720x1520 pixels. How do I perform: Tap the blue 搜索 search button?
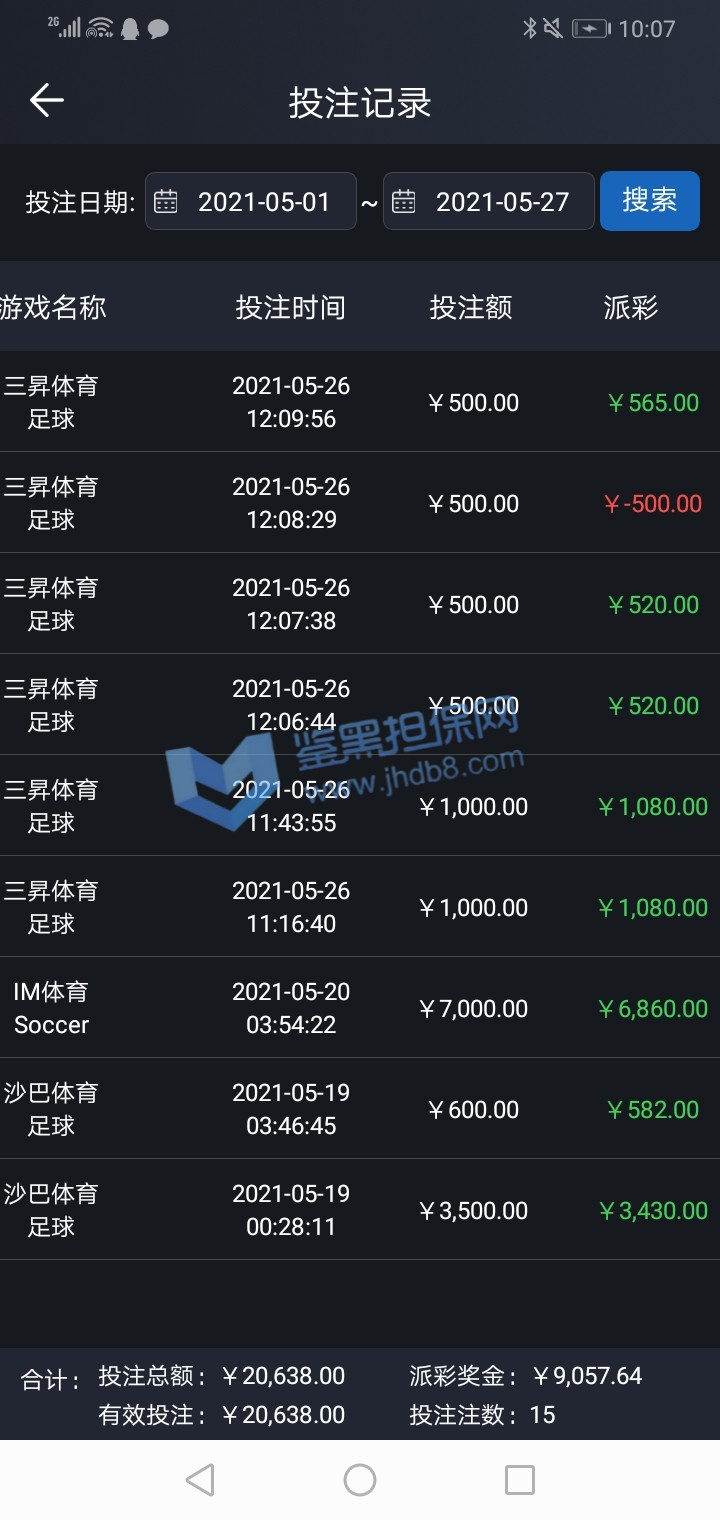pyautogui.click(x=649, y=201)
